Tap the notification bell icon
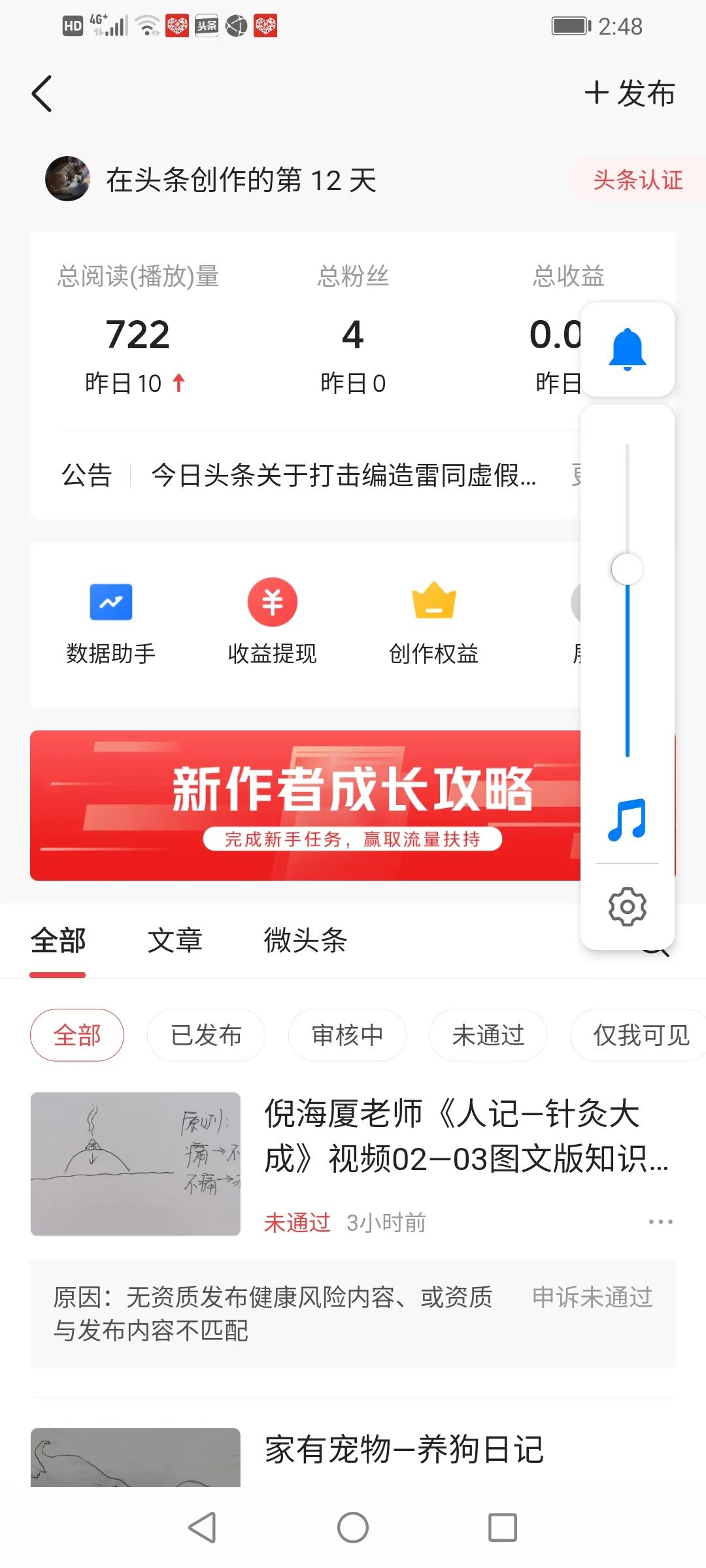The height and width of the screenshot is (1568, 706). (x=627, y=350)
